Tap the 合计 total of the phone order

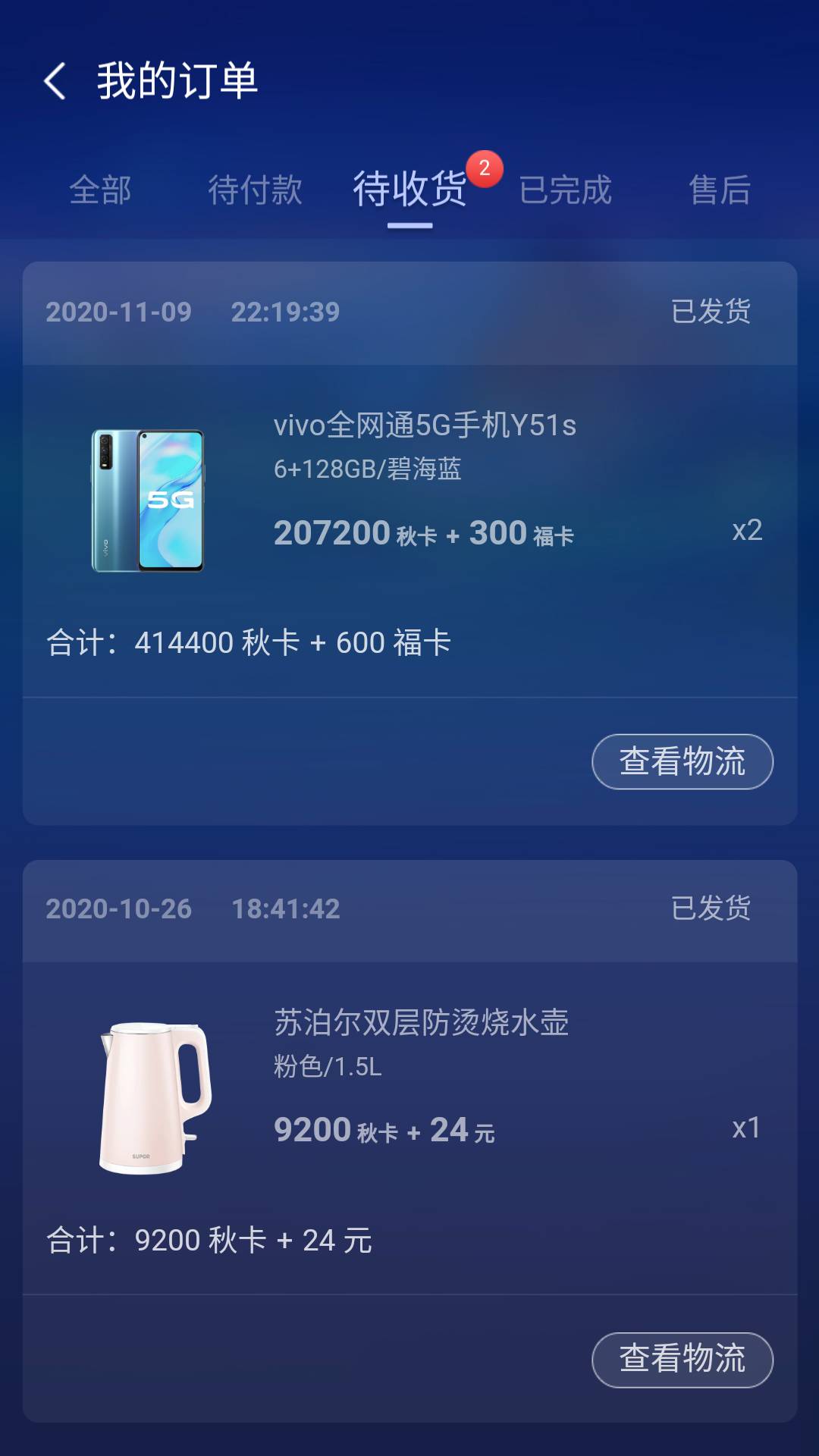click(x=250, y=643)
